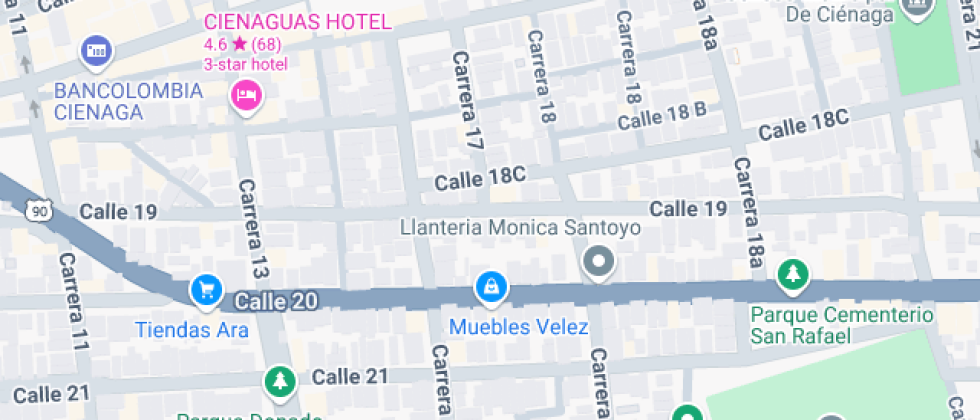Tap the green park pin near Calle 21

280,381
